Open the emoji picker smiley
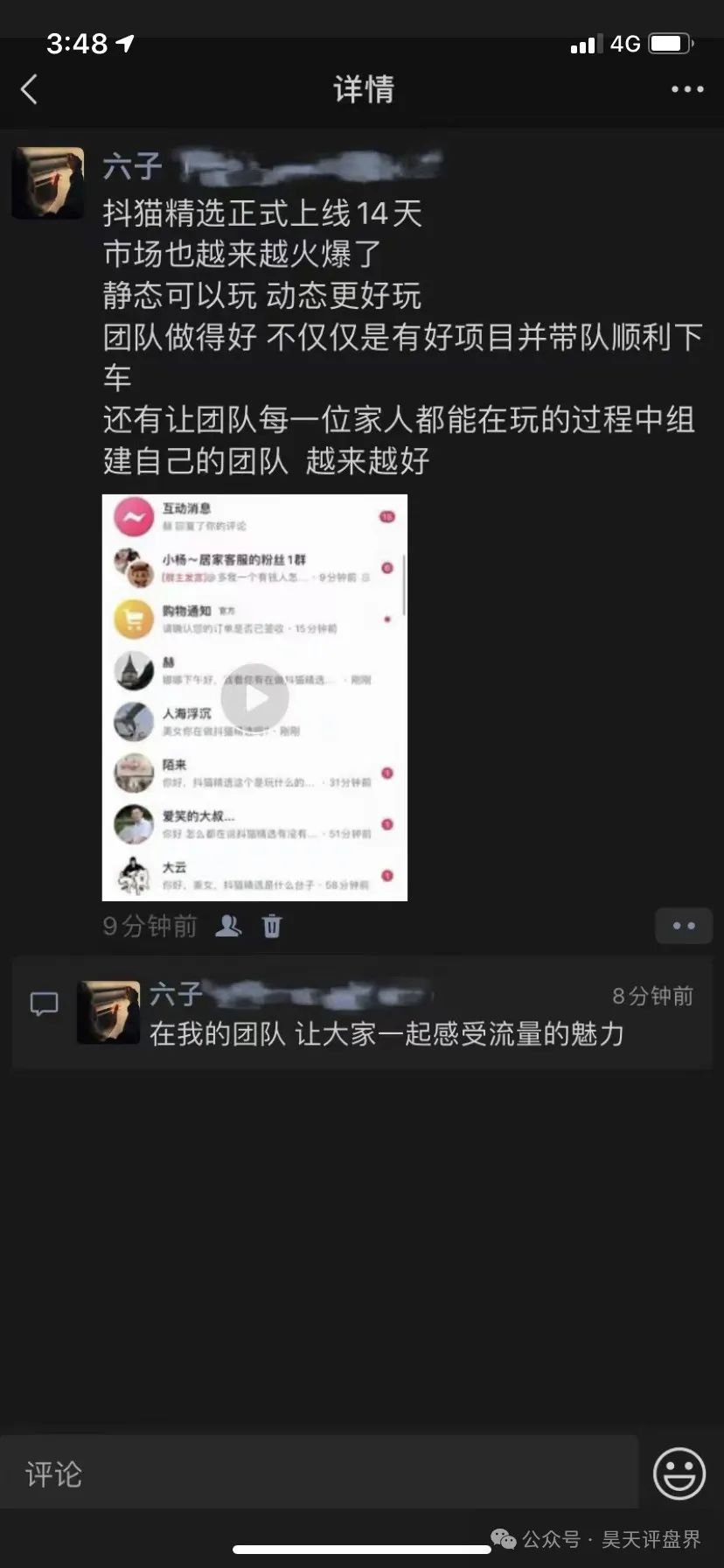This screenshot has width=724, height=1568. [x=679, y=1473]
